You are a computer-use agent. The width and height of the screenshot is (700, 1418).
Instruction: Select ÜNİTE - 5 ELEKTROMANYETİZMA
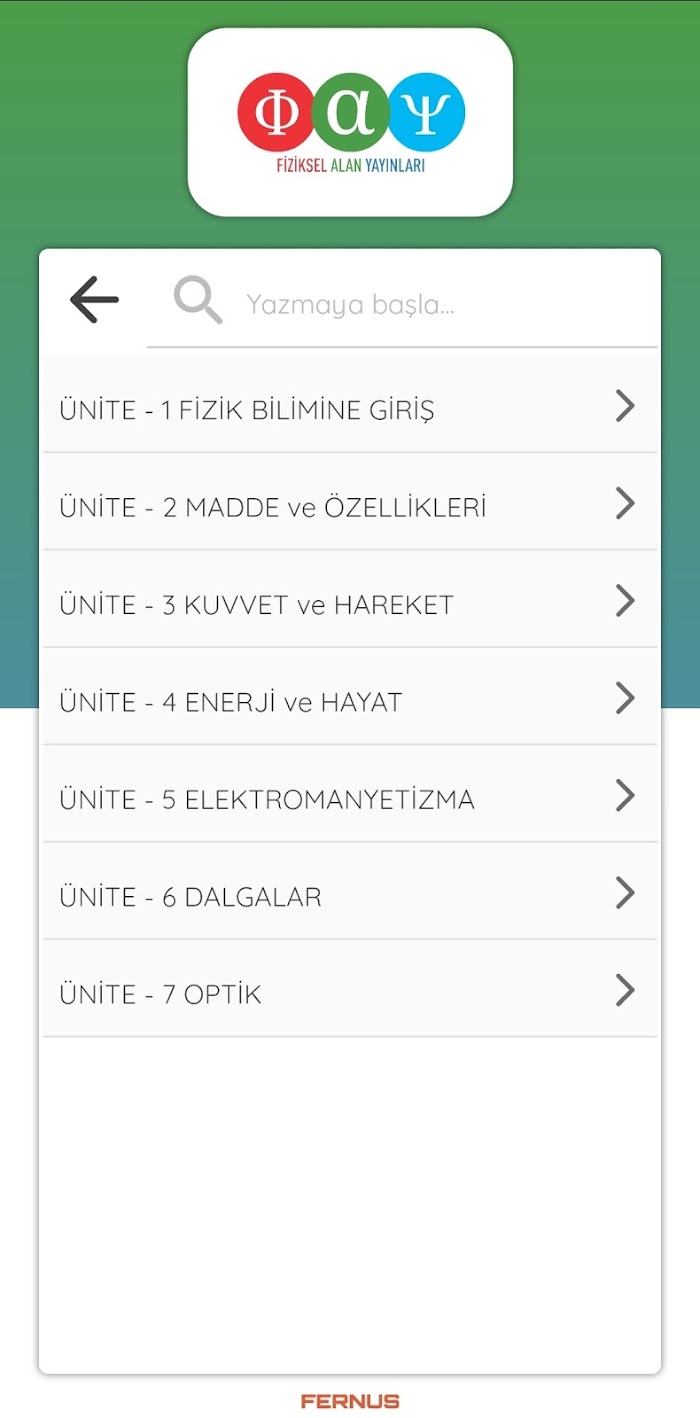tap(350, 794)
